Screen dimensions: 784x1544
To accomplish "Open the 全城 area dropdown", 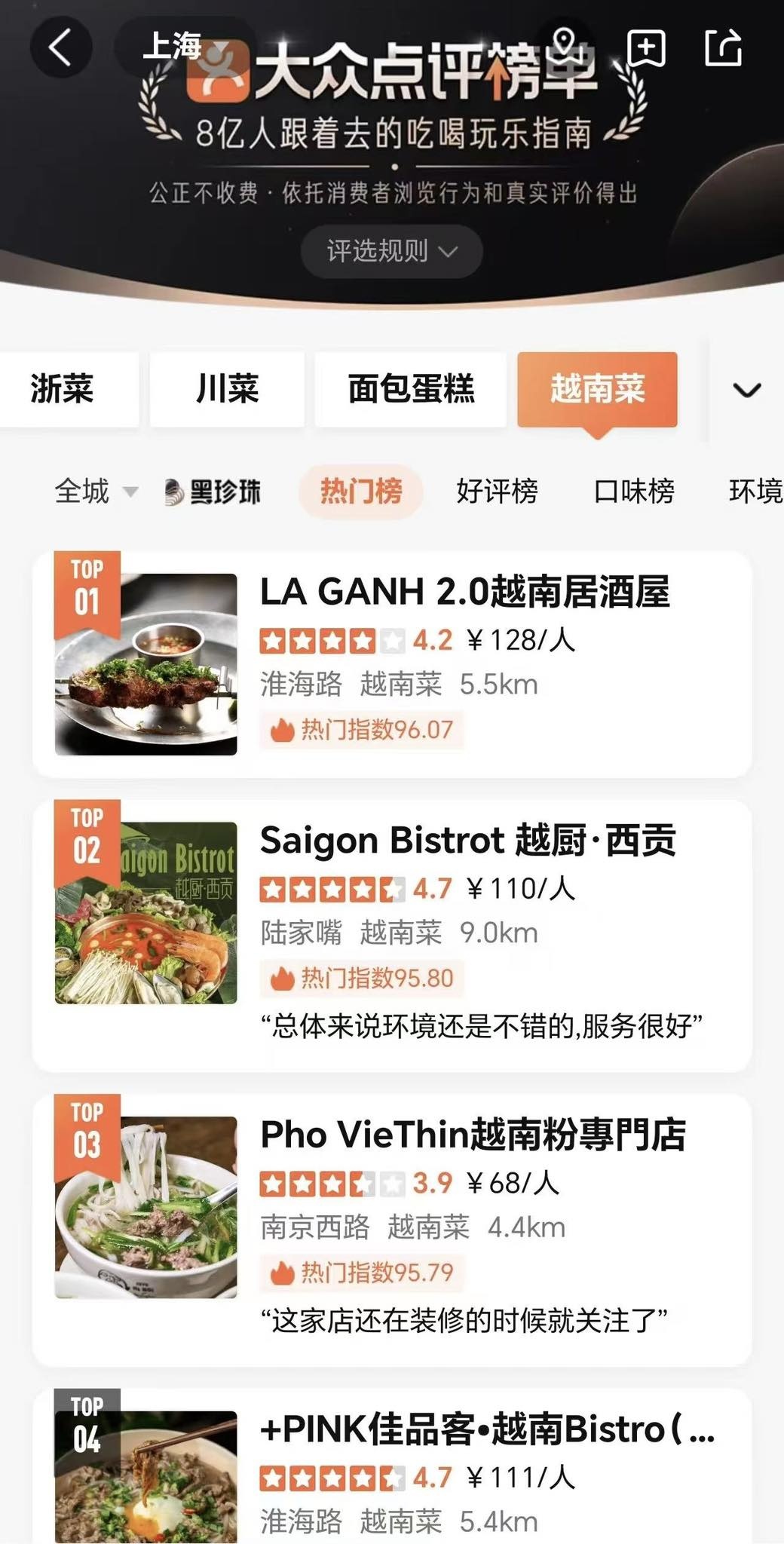I will click(96, 492).
